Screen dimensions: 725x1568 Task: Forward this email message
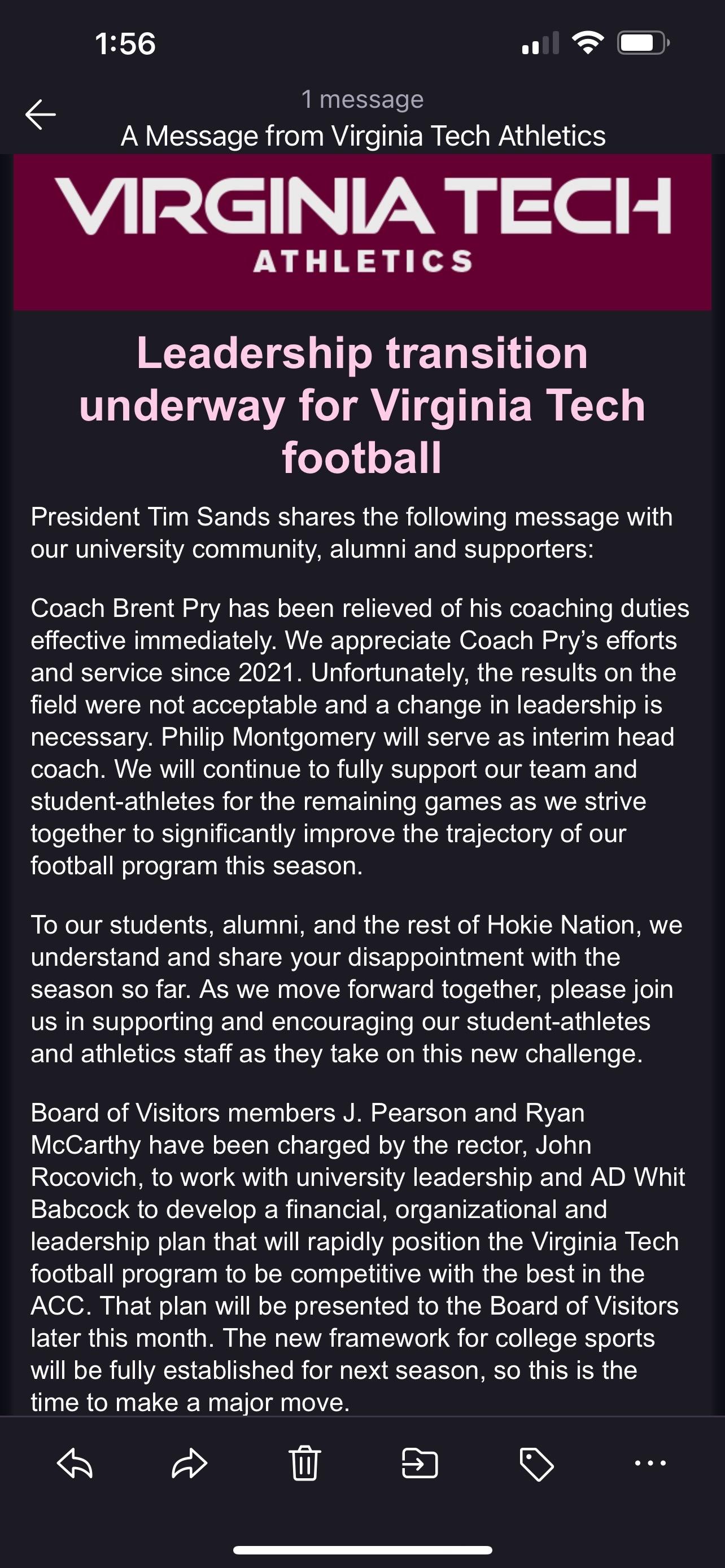pos(189,1464)
